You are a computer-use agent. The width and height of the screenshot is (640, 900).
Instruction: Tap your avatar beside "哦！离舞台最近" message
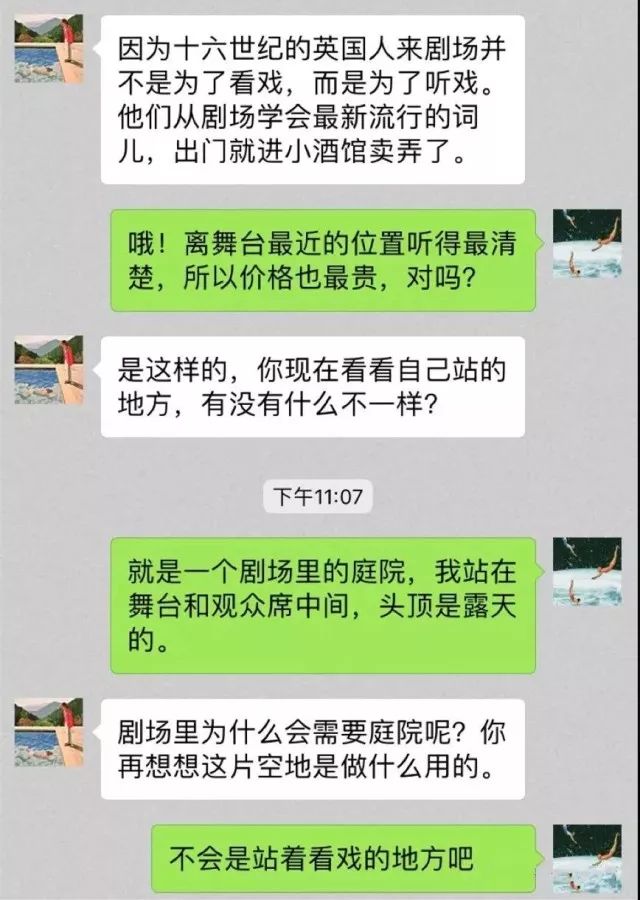point(587,244)
